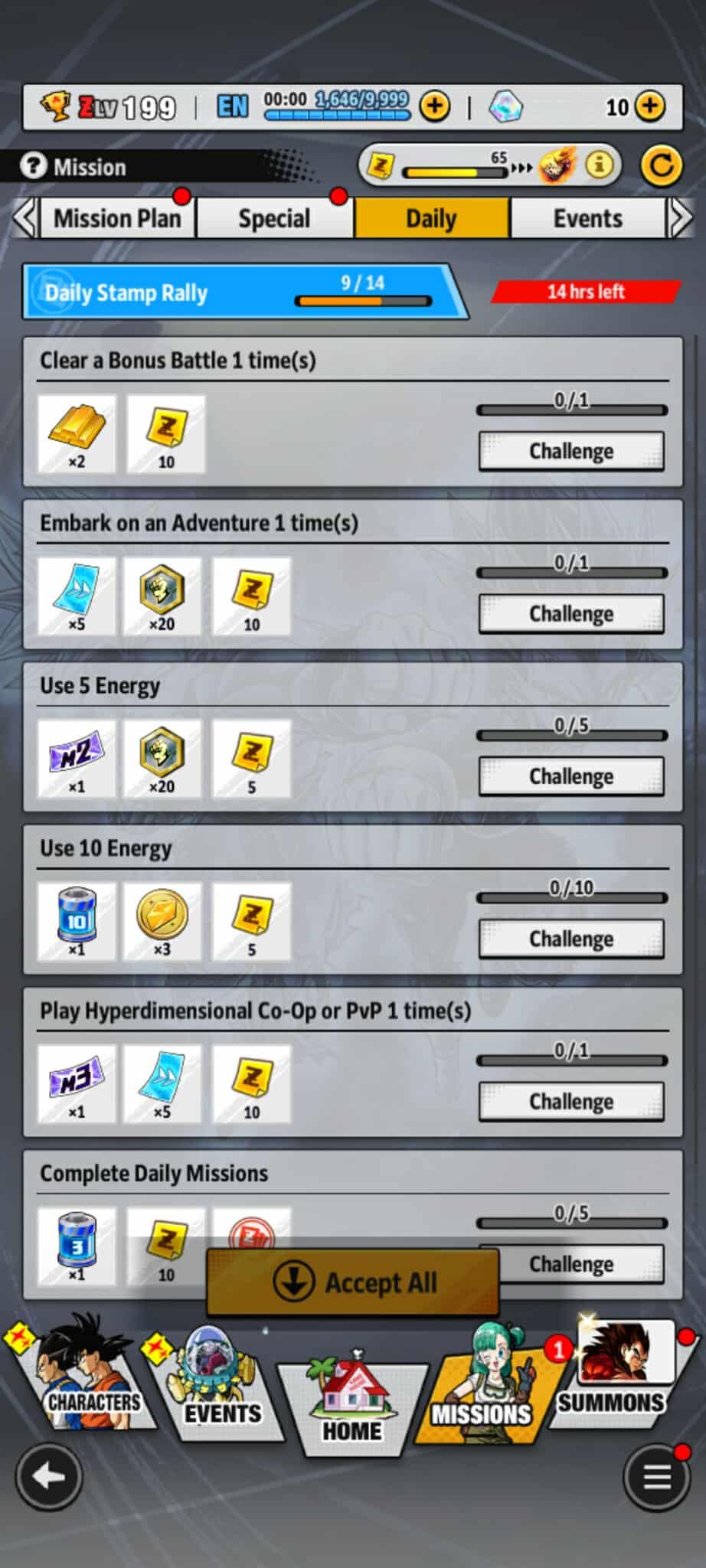Challenge the Hyperdimensional Co-Op or PvP mission
The image size is (706, 1568).
[x=571, y=1101]
